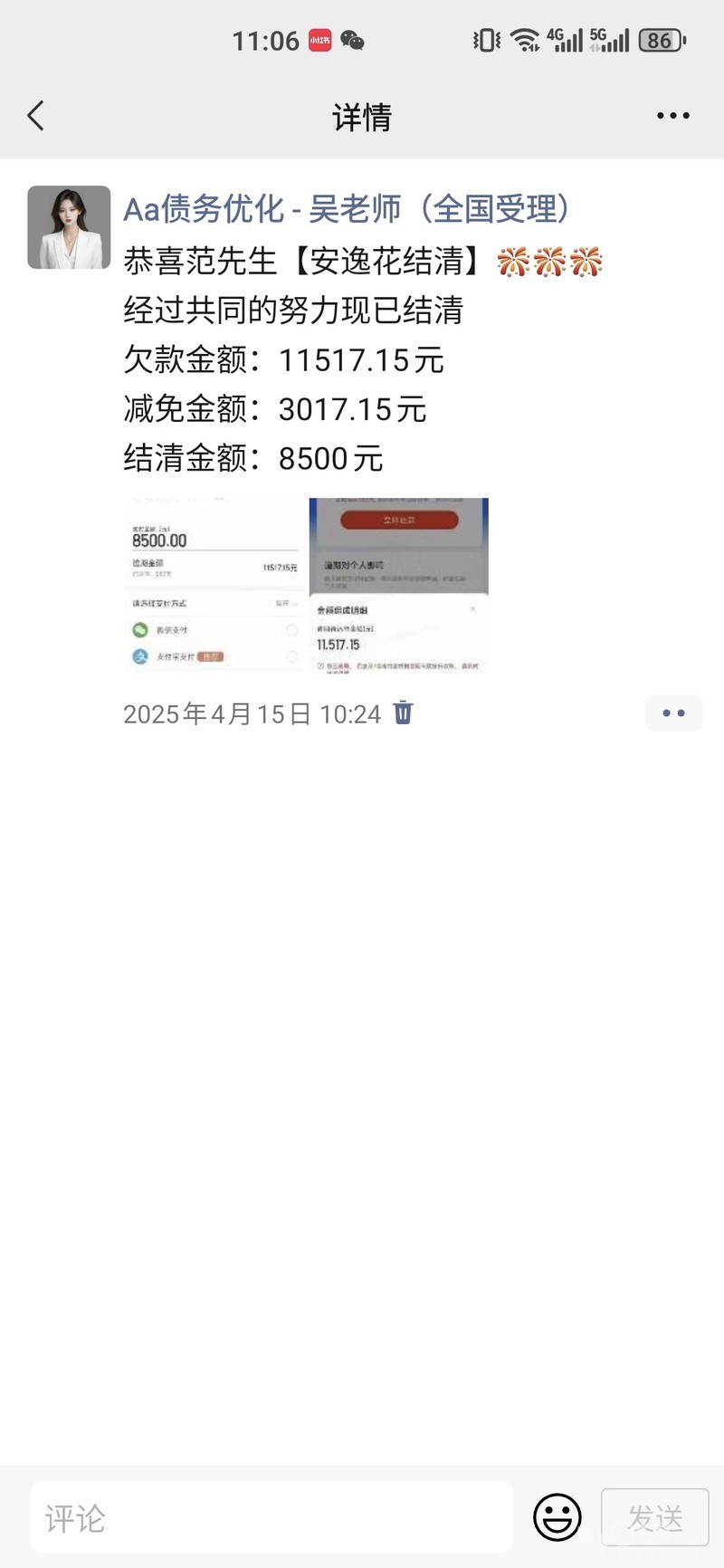Open the poster's profile avatar
The width and height of the screenshot is (724, 1568).
[69, 227]
